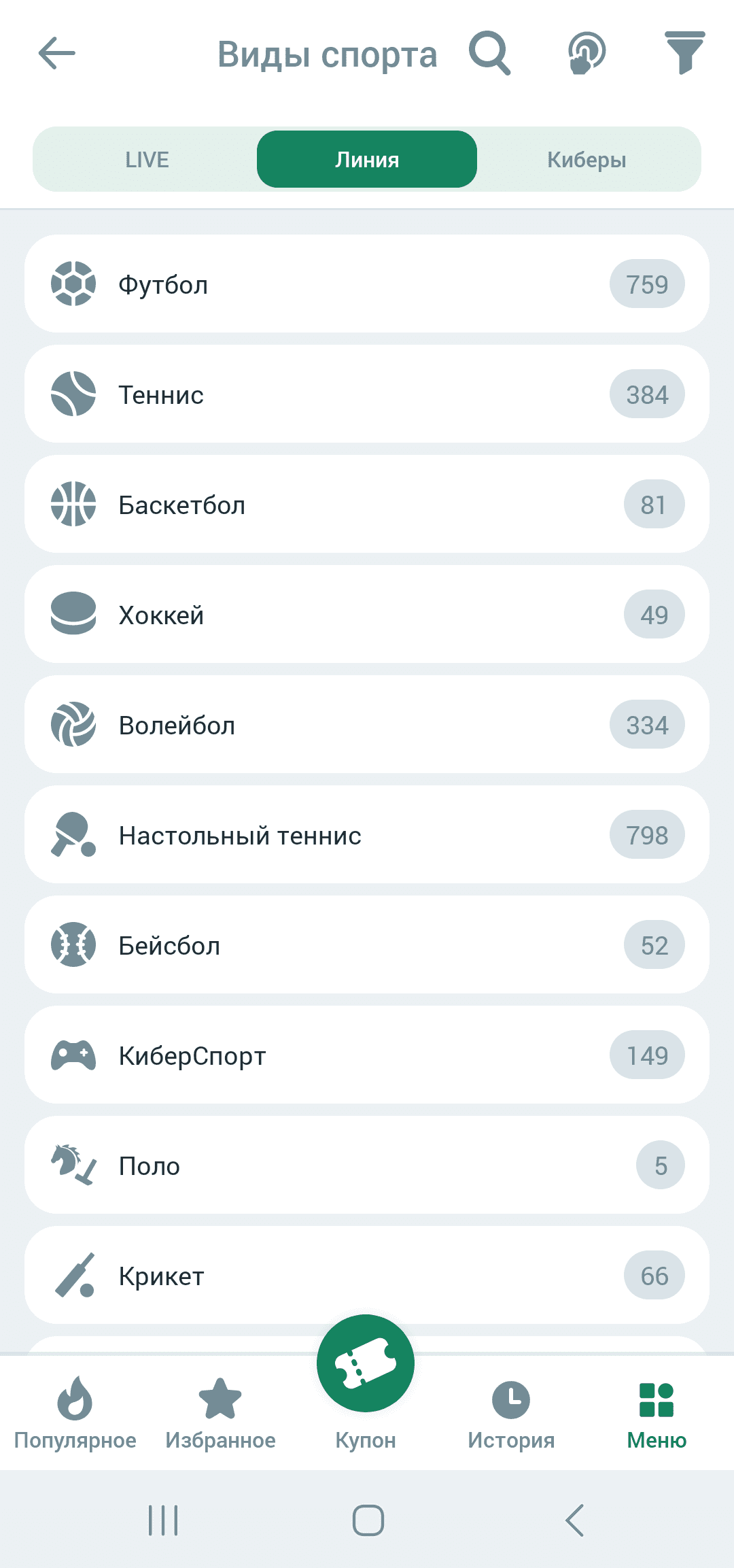Viewport: 734px width, 1568px height.
Task: Go to the Избранное tab
Action: (x=220, y=1412)
